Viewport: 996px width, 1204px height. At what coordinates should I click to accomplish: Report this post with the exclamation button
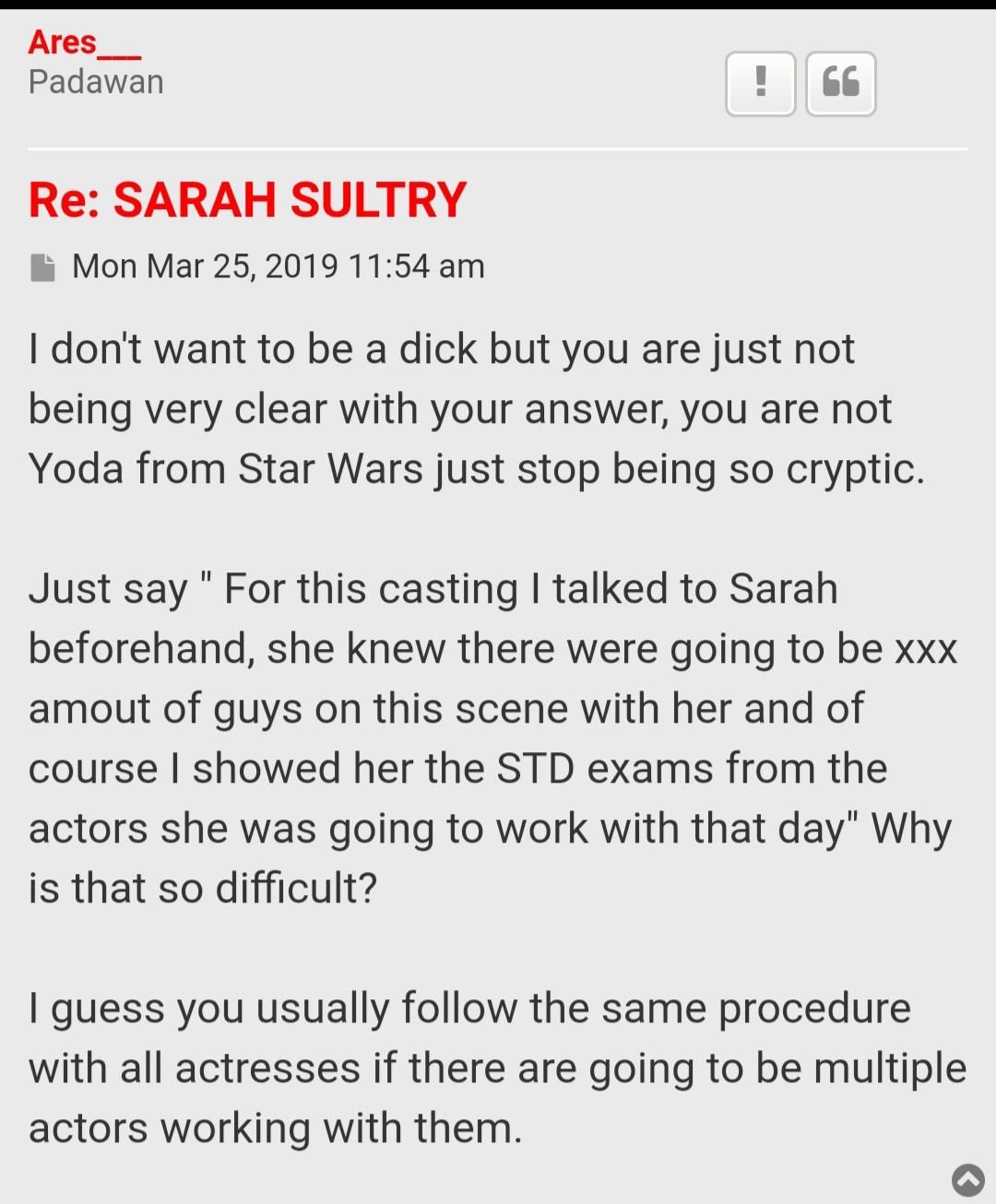(x=760, y=84)
